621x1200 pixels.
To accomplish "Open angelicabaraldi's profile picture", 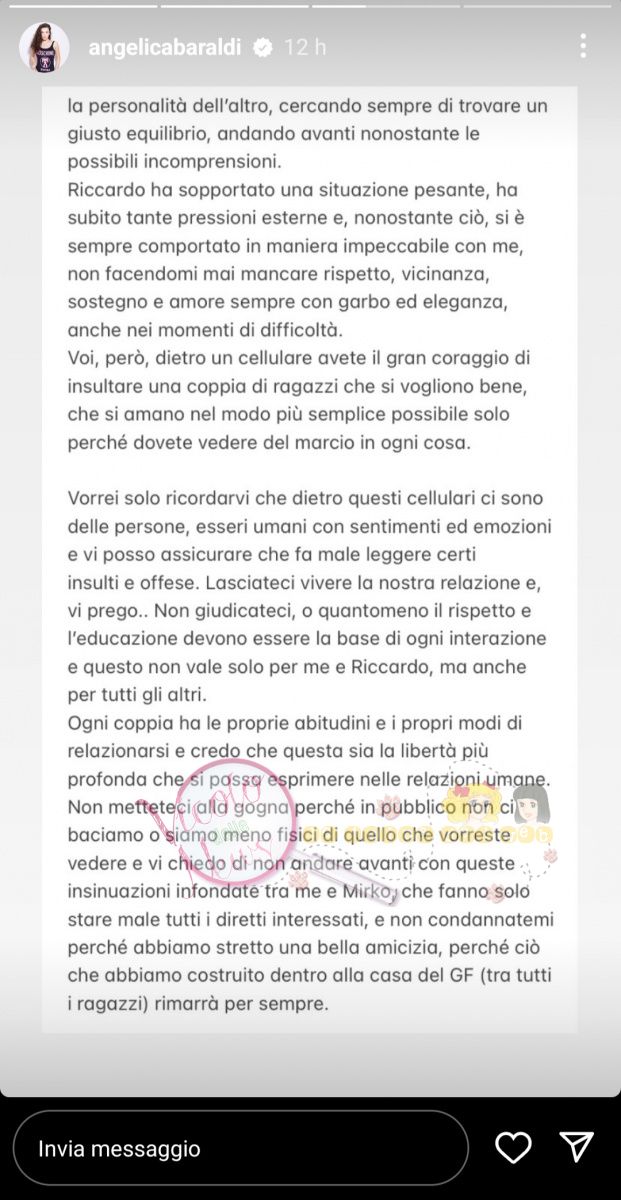I will pyautogui.click(x=44, y=47).
